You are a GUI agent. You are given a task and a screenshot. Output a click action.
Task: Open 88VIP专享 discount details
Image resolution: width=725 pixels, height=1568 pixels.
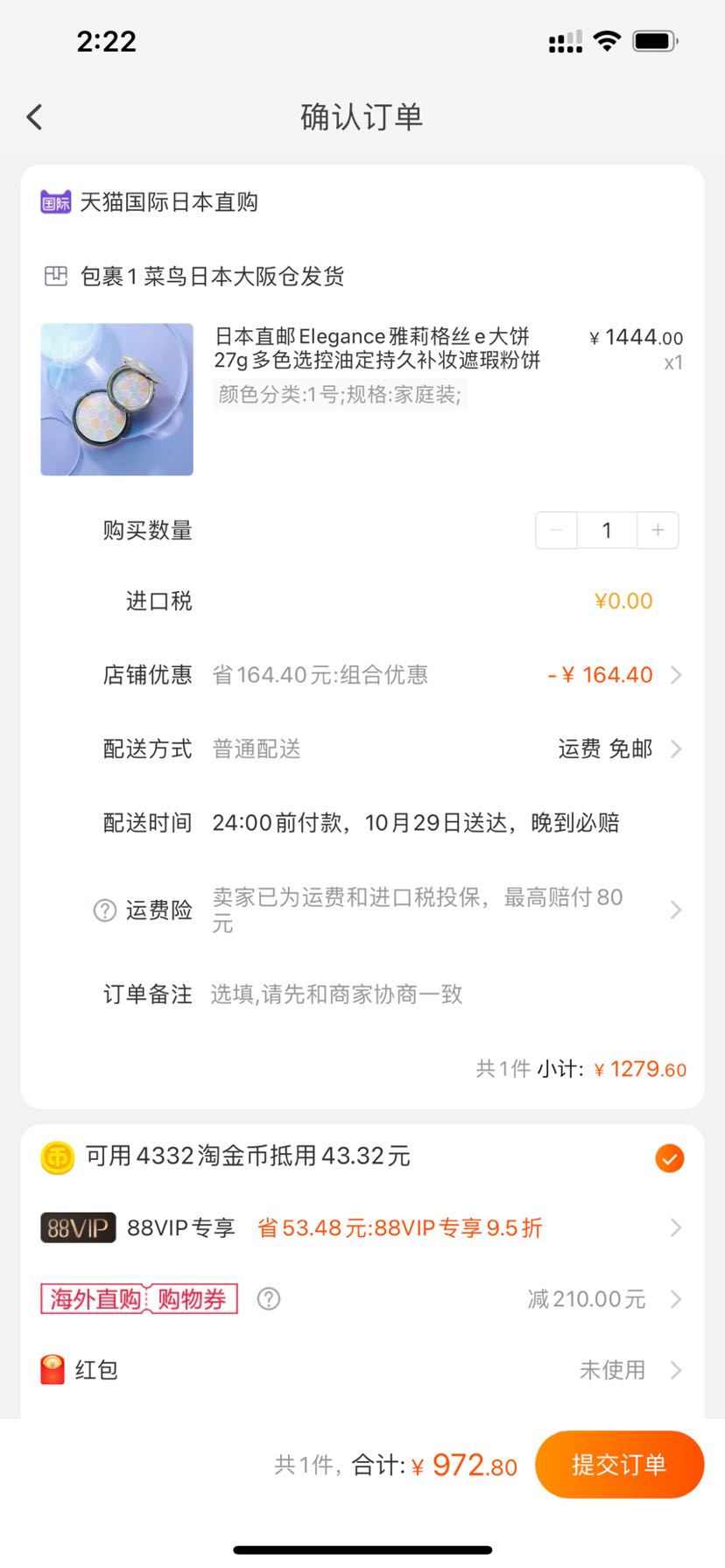(x=362, y=1228)
